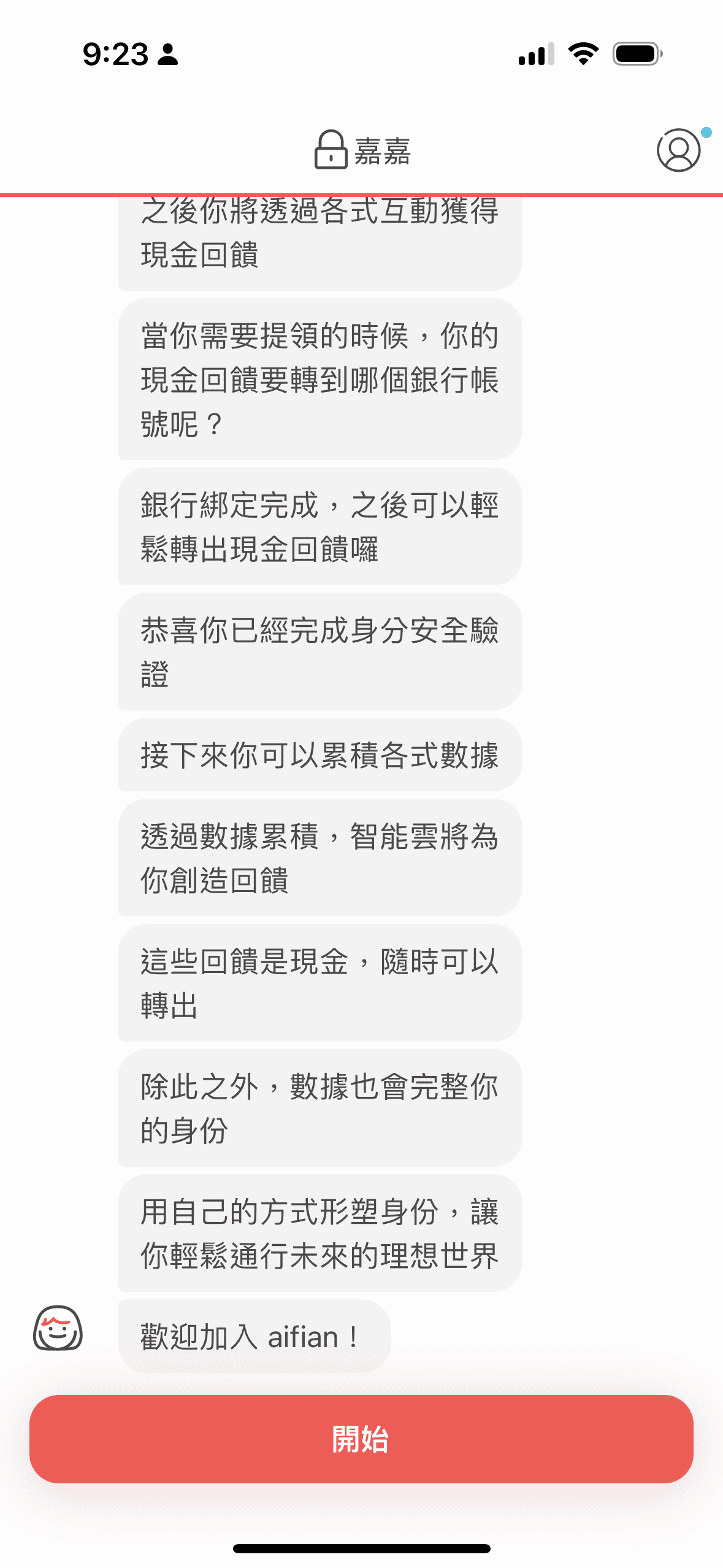Viewport: 723px width, 1568px height.
Task: Select the Wi-Fi icon in the status bar
Action: coord(583,55)
